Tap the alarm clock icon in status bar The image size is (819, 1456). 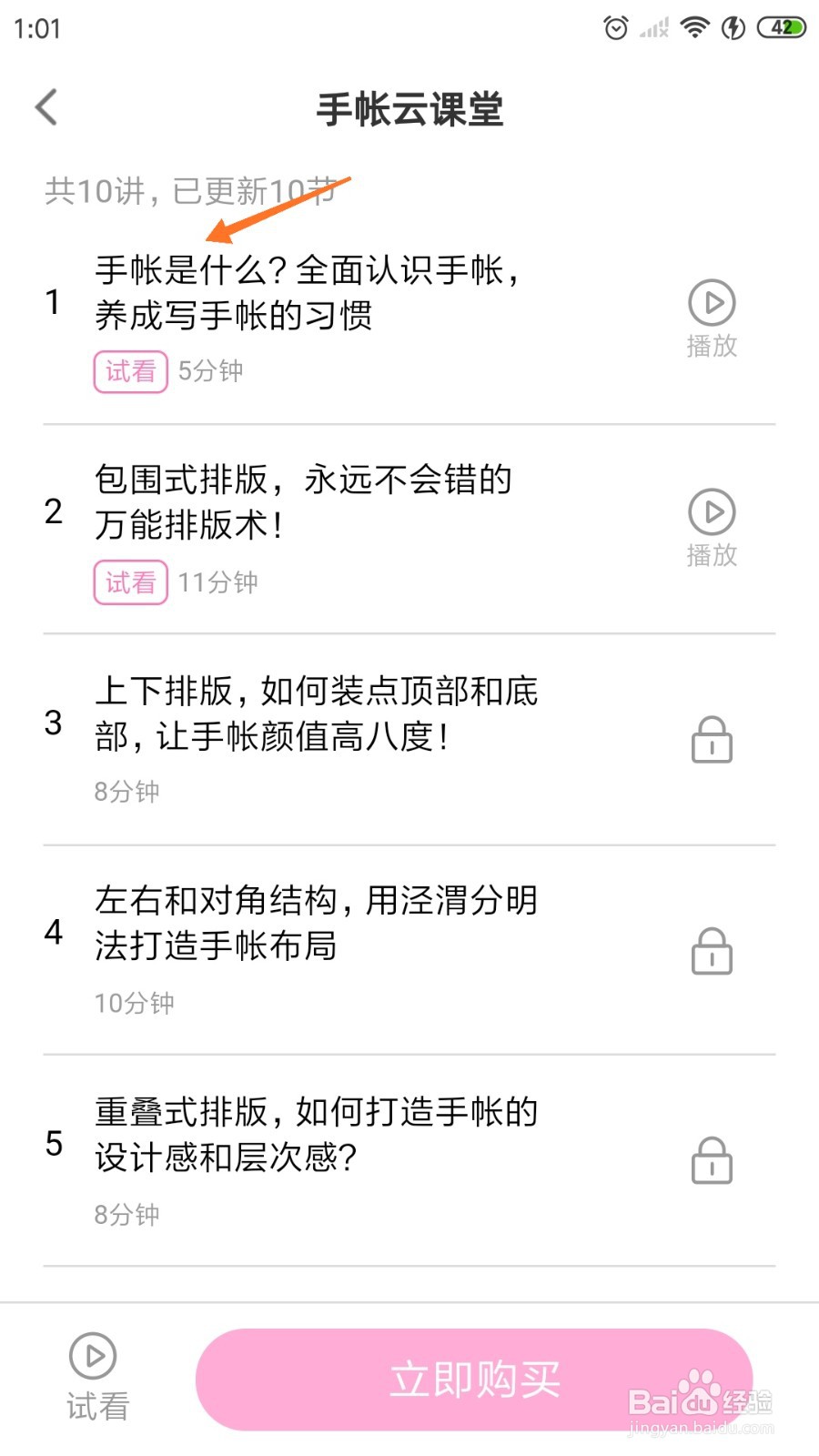pyautogui.click(x=615, y=27)
